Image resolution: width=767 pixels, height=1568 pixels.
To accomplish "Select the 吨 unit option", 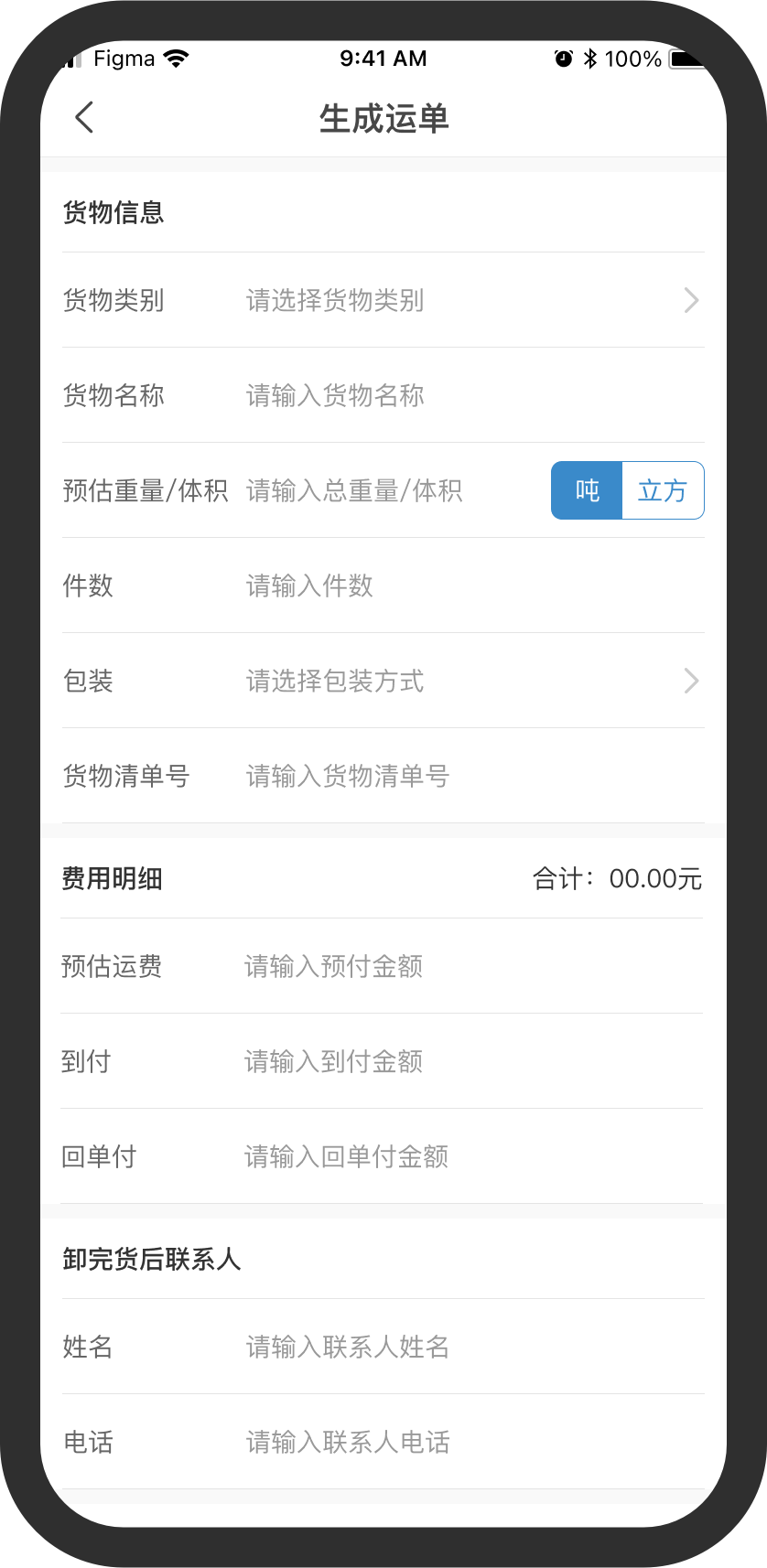I will pyautogui.click(x=587, y=490).
